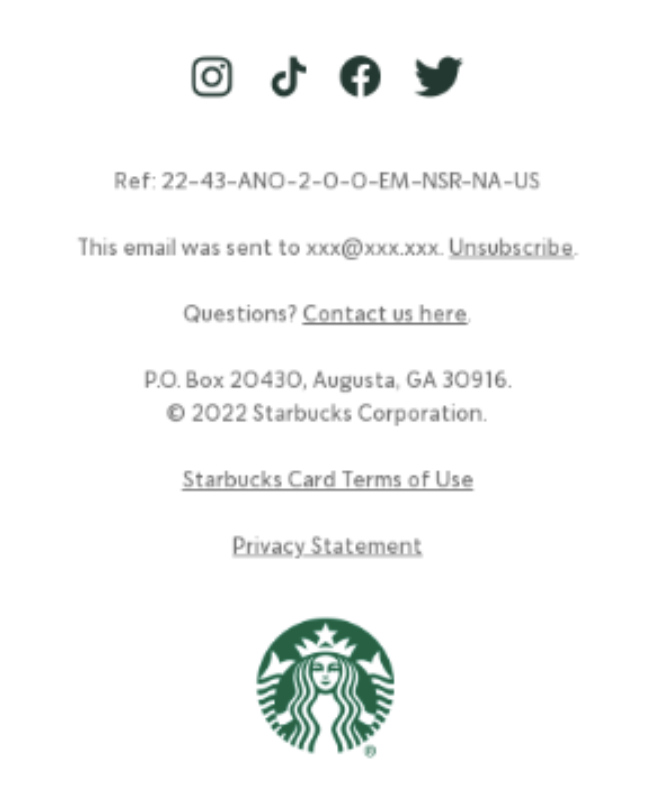Image resolution: width=647 pixels, height=803 pixels.
Task: Tap the Unsubscribe link
Action: (511, 247)
